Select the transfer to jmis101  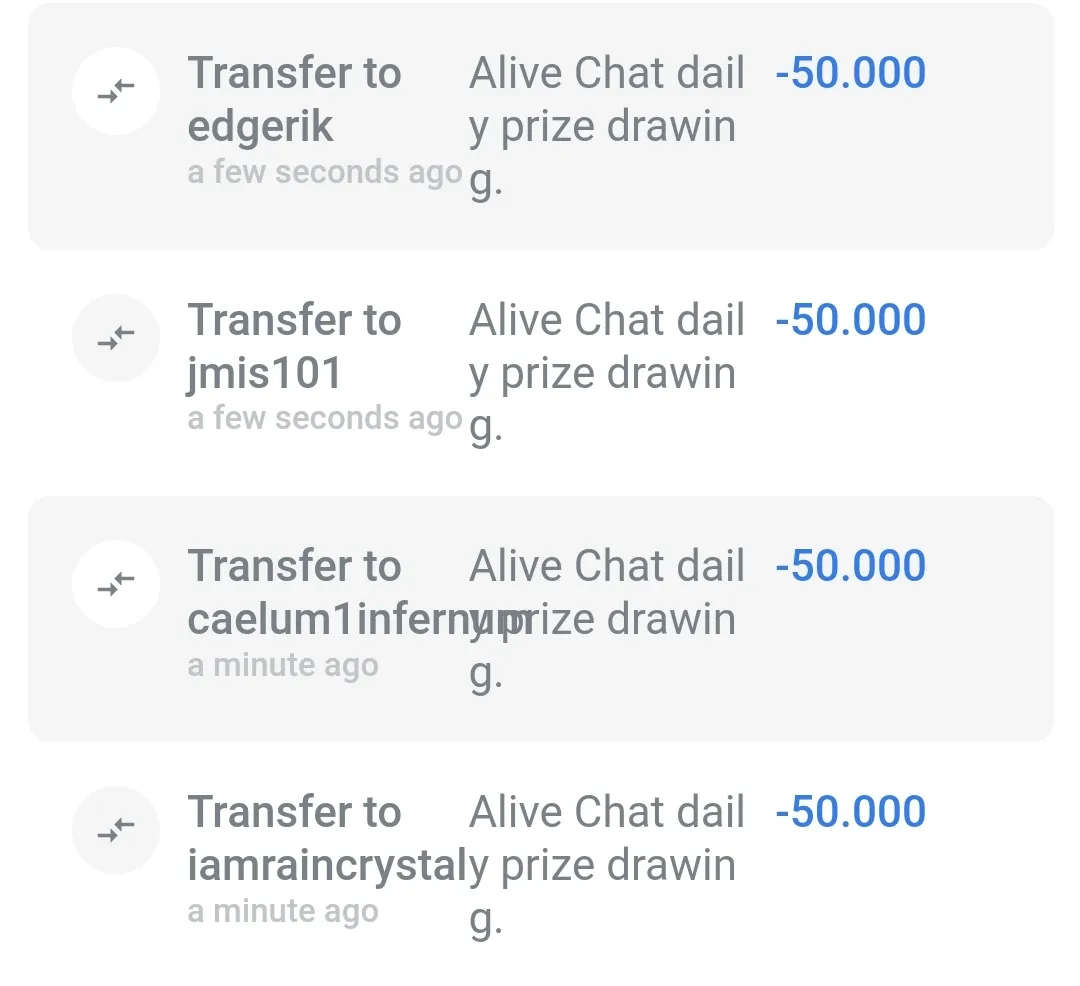pos(294,347)
